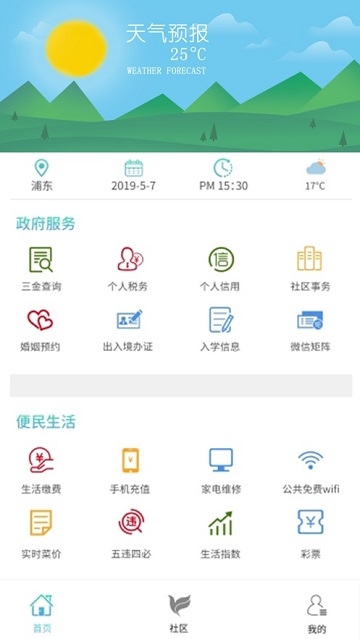The width and height of the screenshot is (360, 639).
Task: Open 微信矩阵
Action: coord(310,330)
